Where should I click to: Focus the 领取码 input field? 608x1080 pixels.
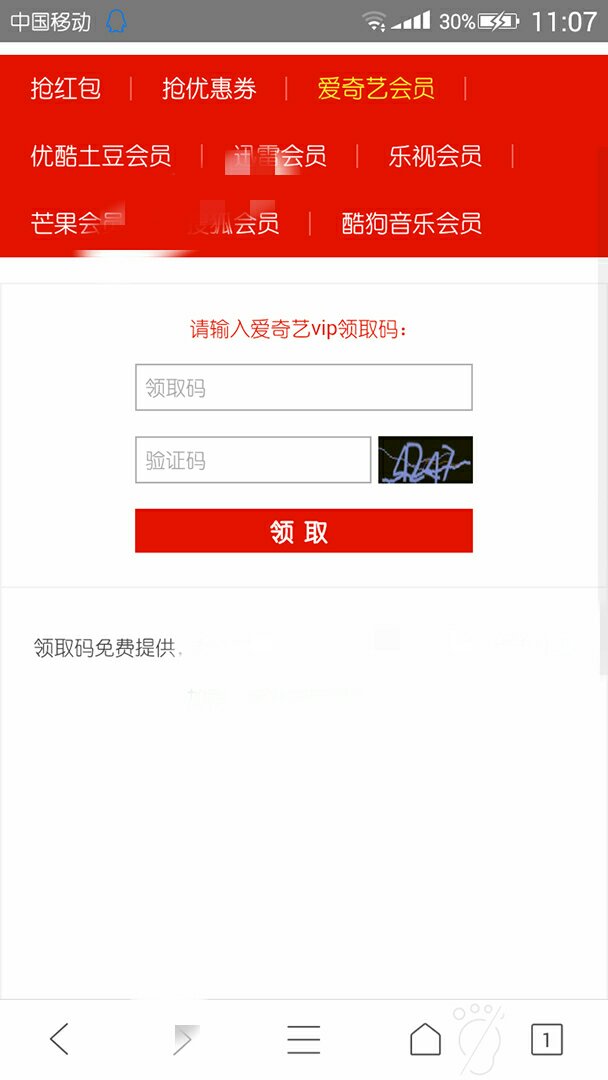click(303, 388)
